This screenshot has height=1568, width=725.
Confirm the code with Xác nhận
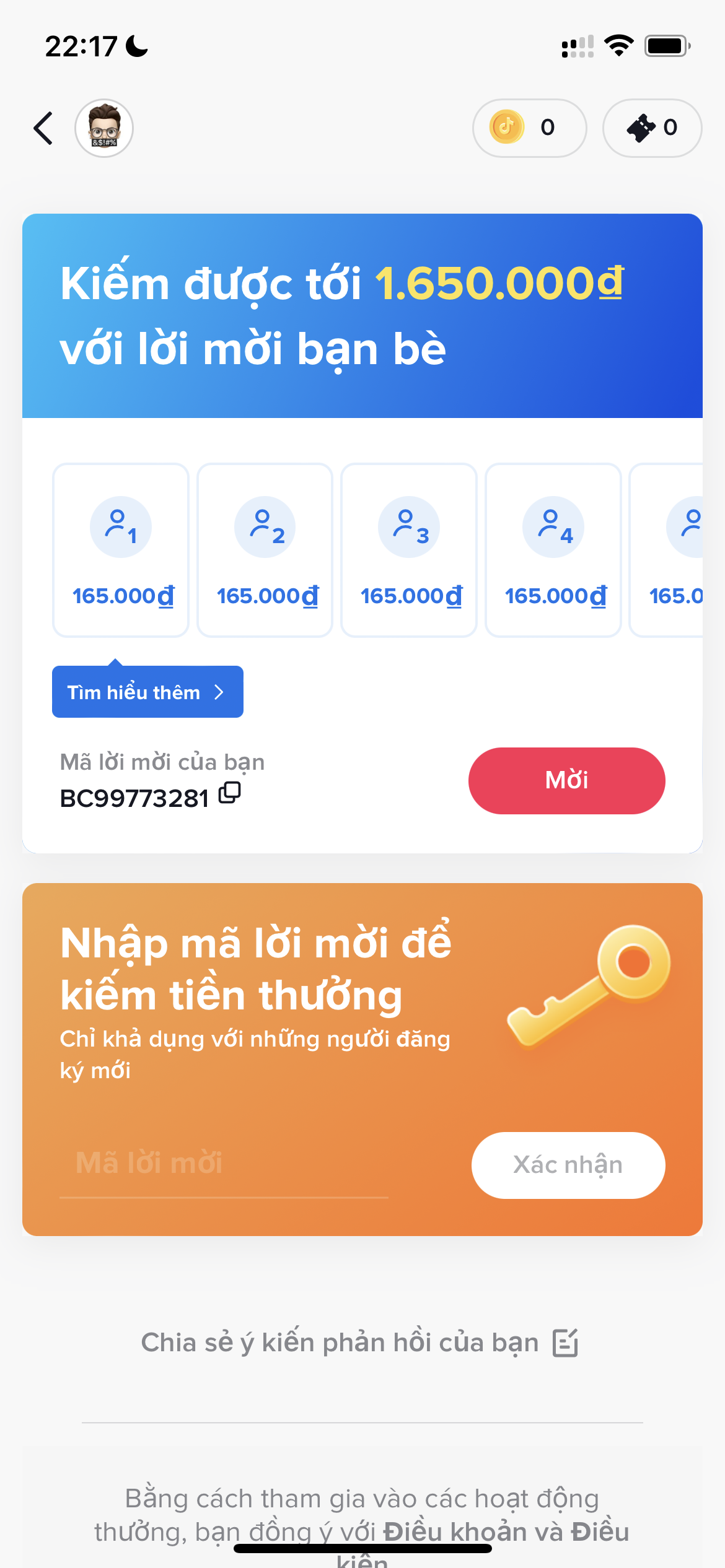click(x=568, y=1165)
